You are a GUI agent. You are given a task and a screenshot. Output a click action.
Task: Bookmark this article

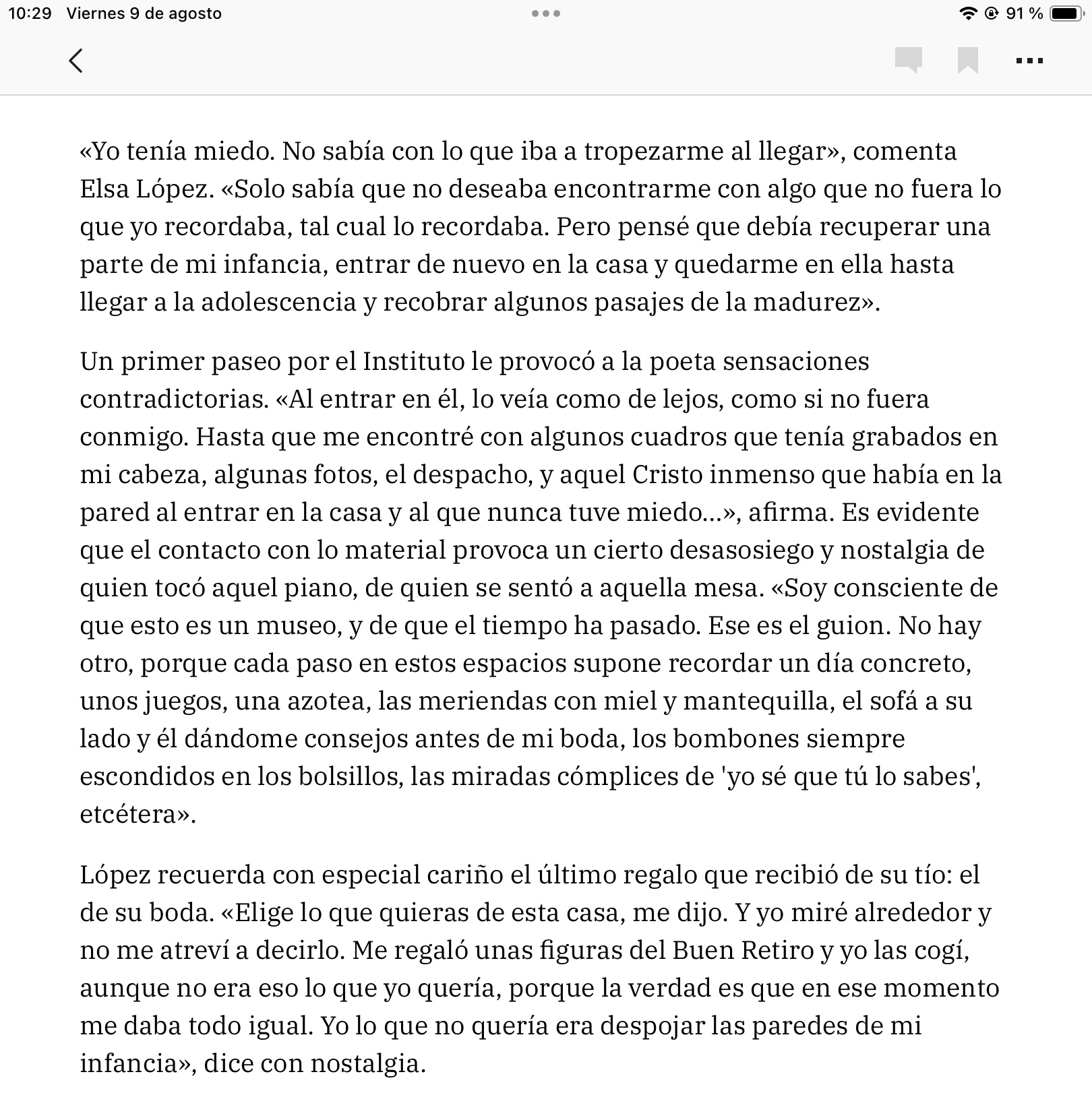pos(968,60)
